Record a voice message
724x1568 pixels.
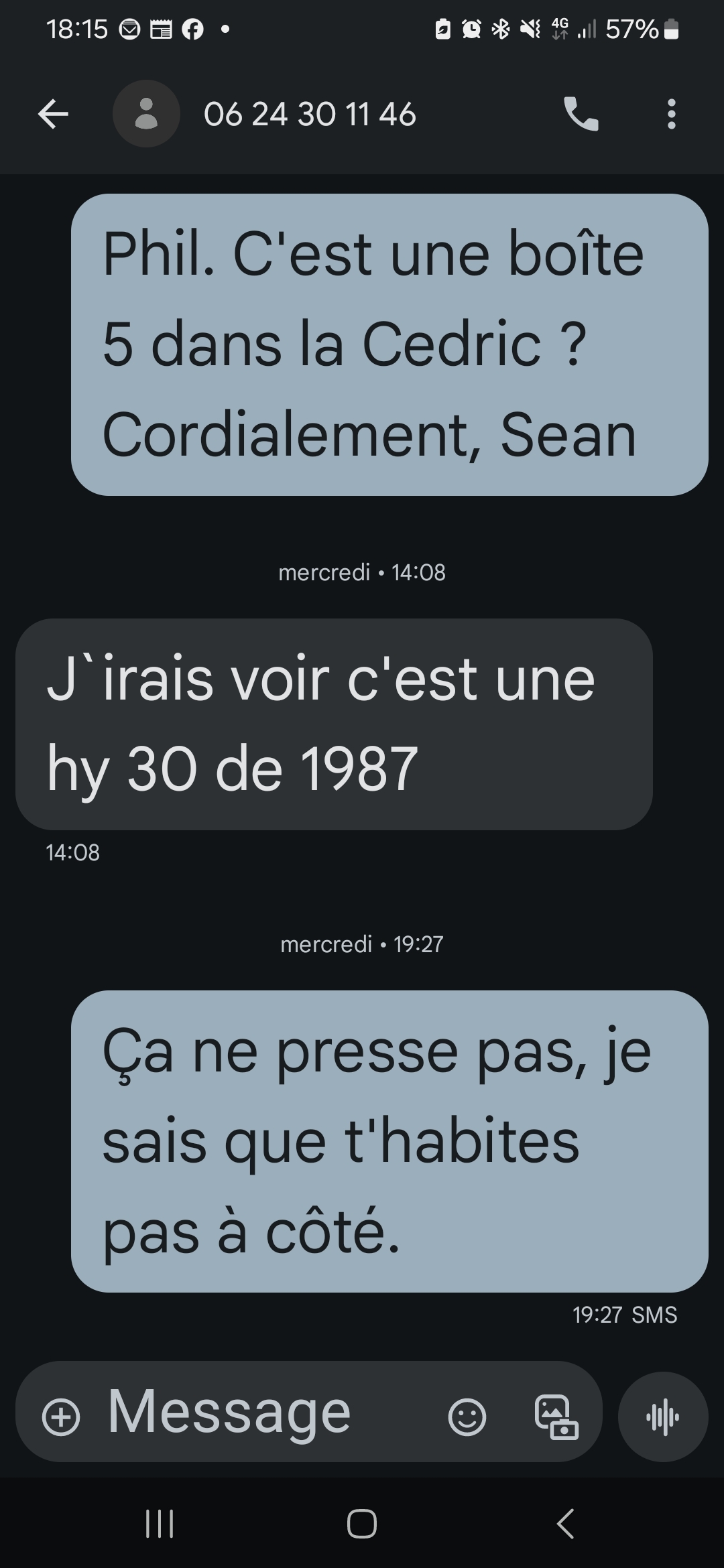point(662,1417)
